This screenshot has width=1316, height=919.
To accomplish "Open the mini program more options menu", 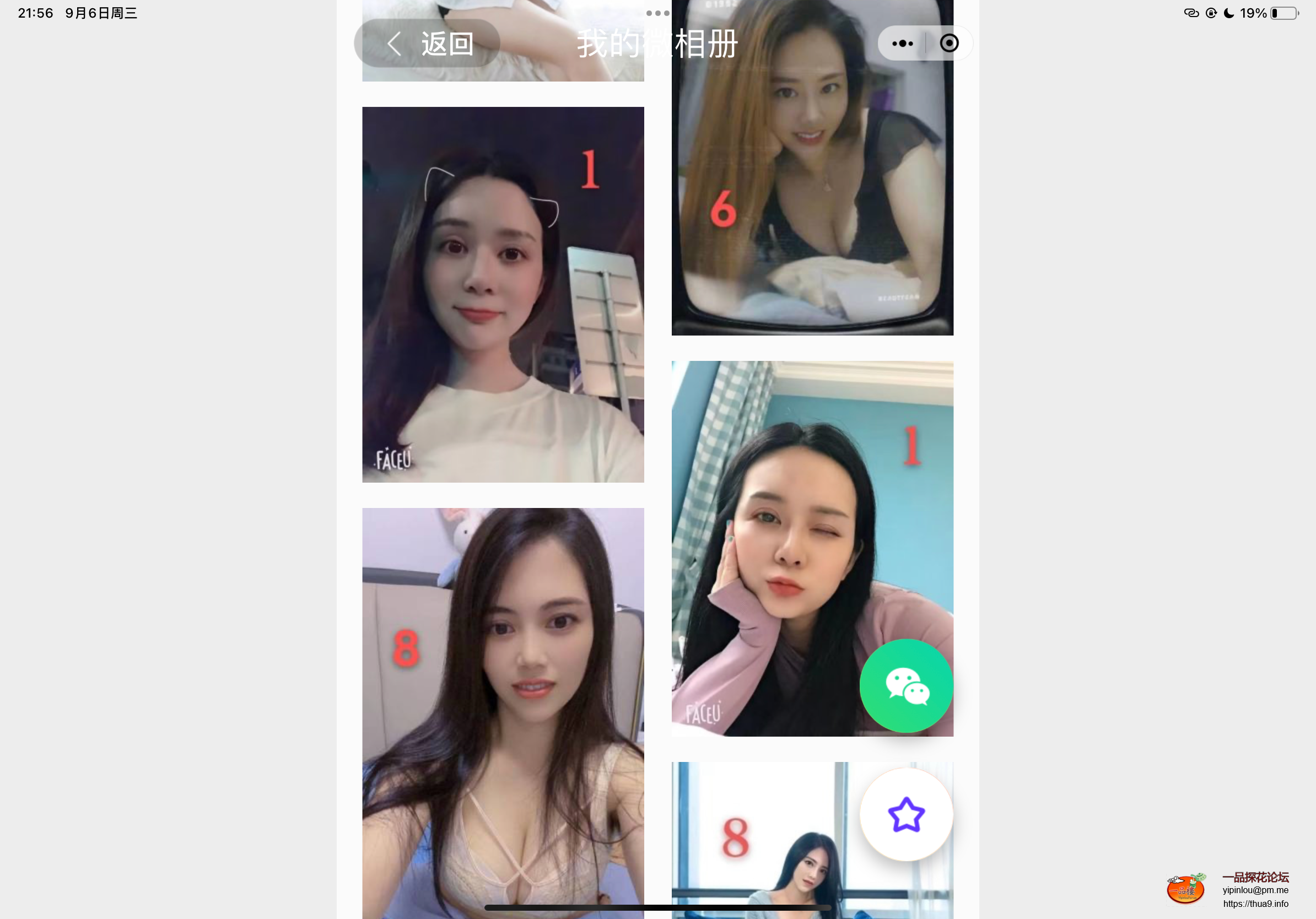I will [x=902, y=44].
